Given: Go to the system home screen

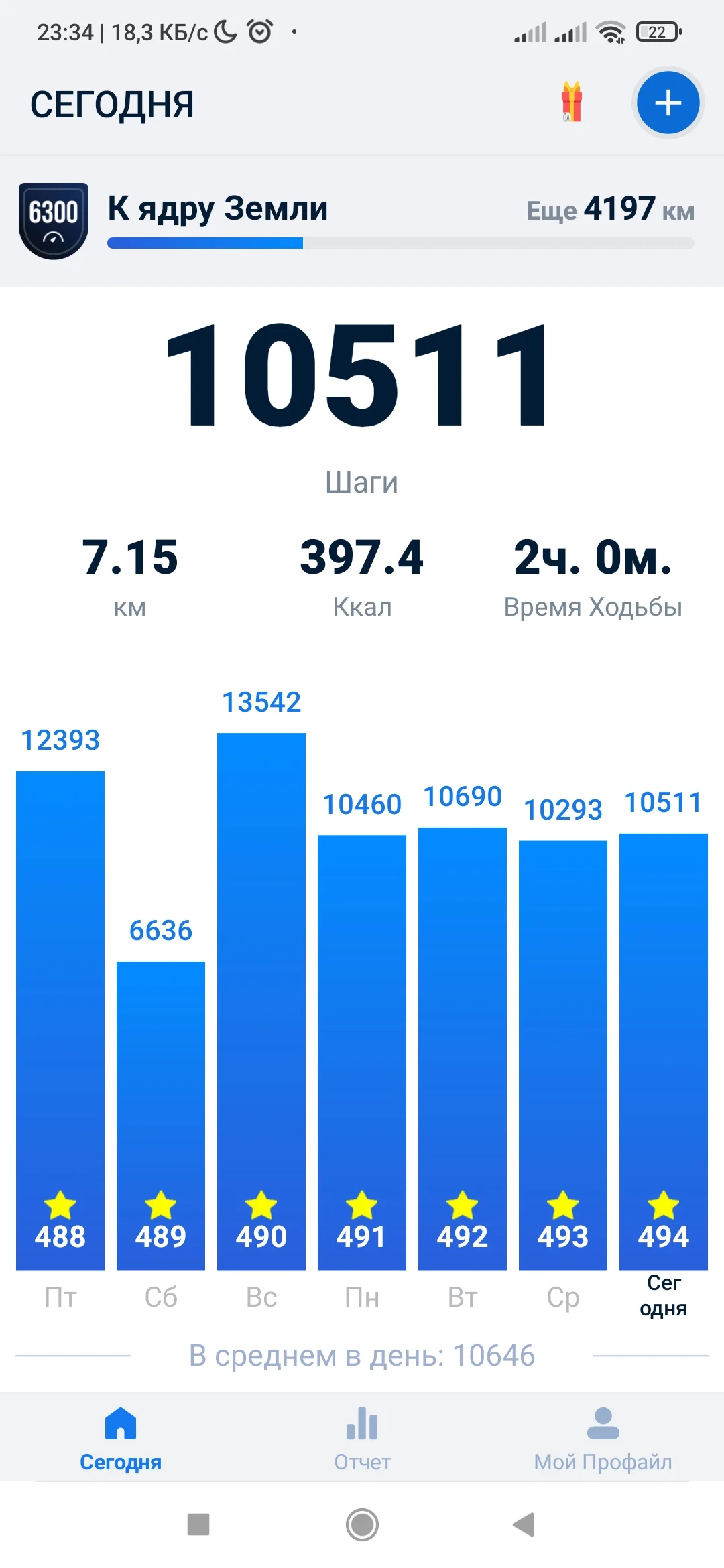Looking at the screenshot, I should pos(362,1524).
